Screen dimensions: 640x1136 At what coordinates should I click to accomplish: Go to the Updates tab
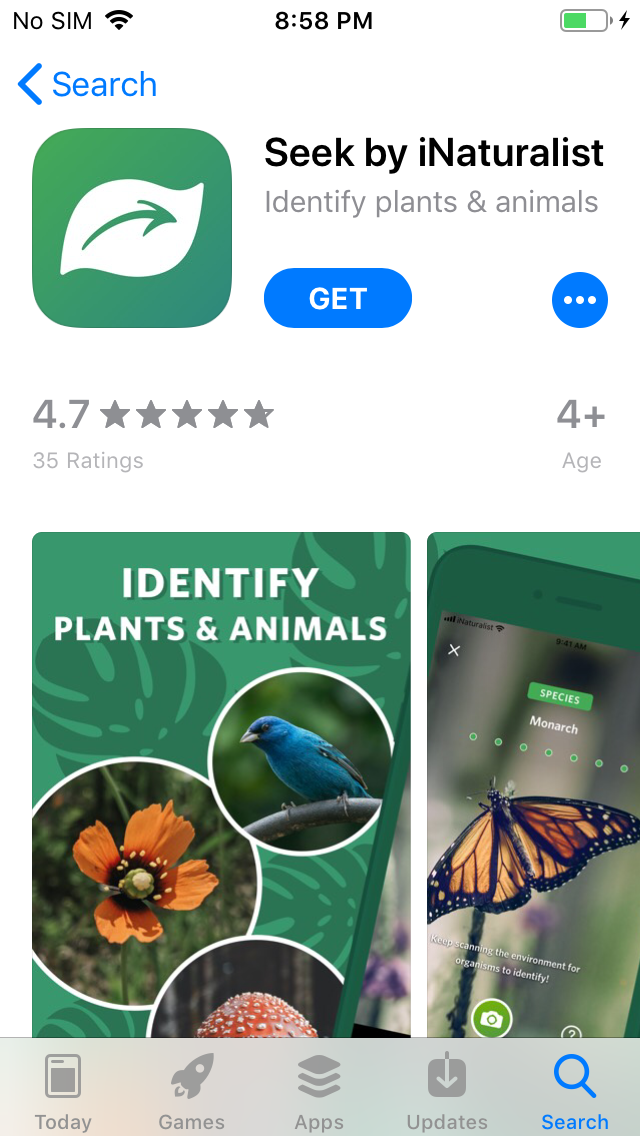click(x=447, y=1092)
